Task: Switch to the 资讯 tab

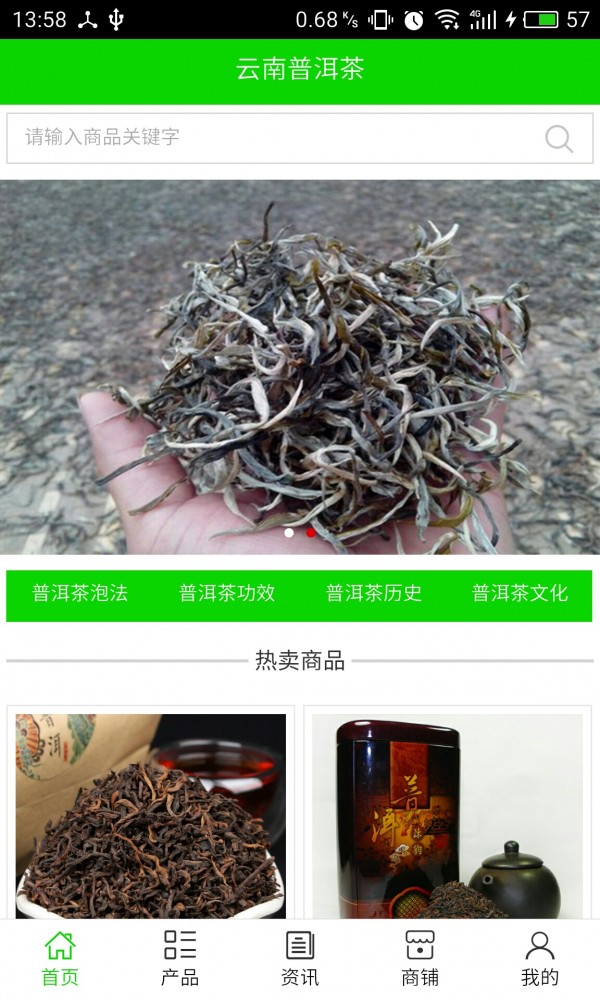Action: [300, 959]
